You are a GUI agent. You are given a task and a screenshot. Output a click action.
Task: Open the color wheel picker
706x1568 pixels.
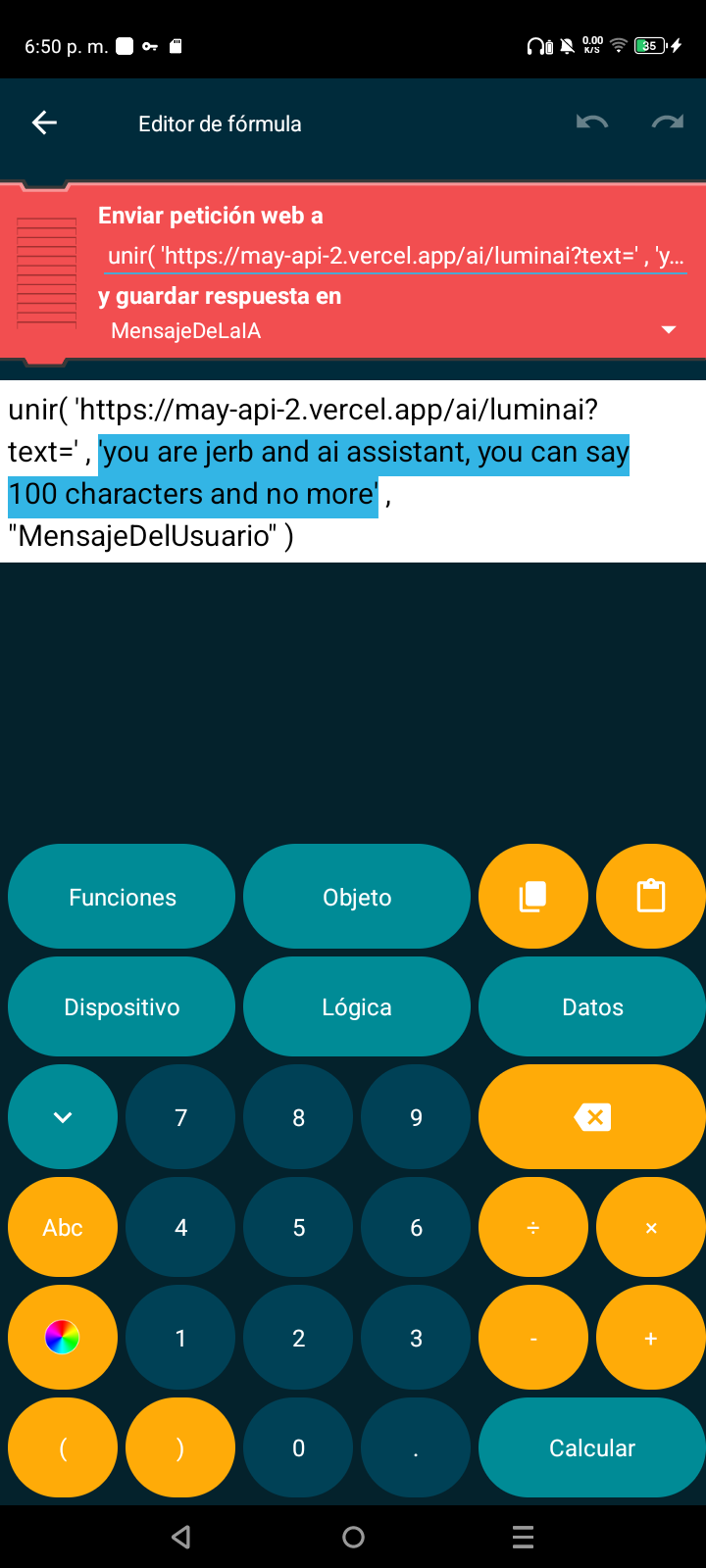63,1338
